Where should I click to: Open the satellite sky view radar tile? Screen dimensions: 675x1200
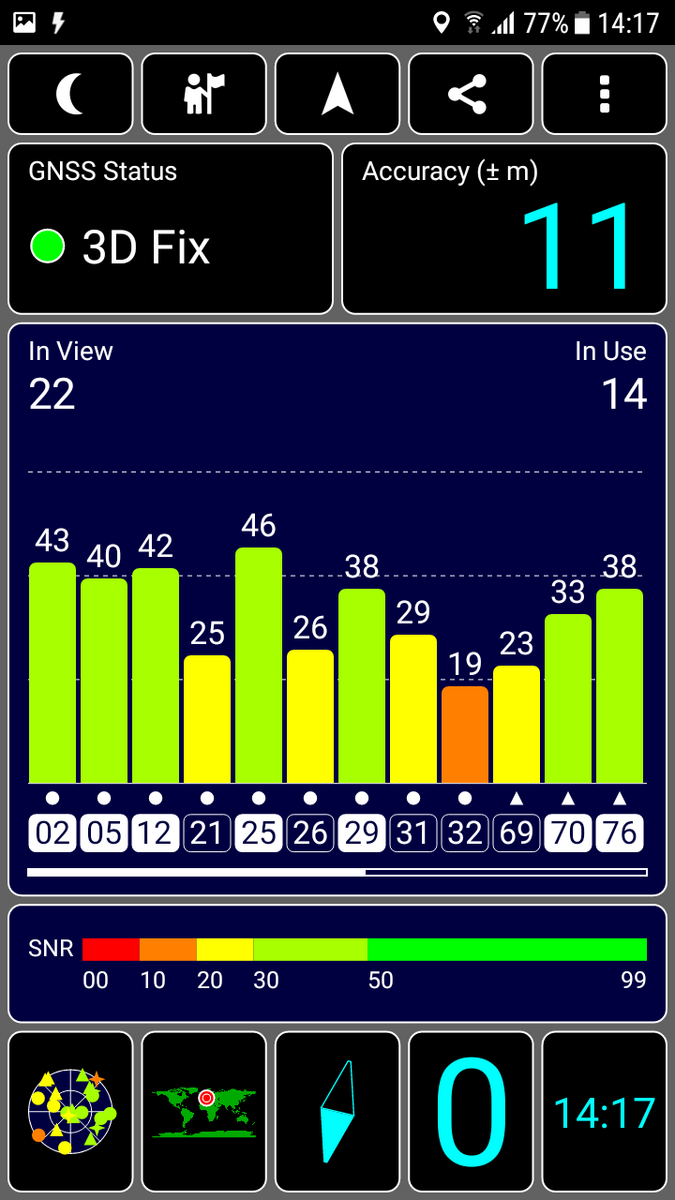71,1111
